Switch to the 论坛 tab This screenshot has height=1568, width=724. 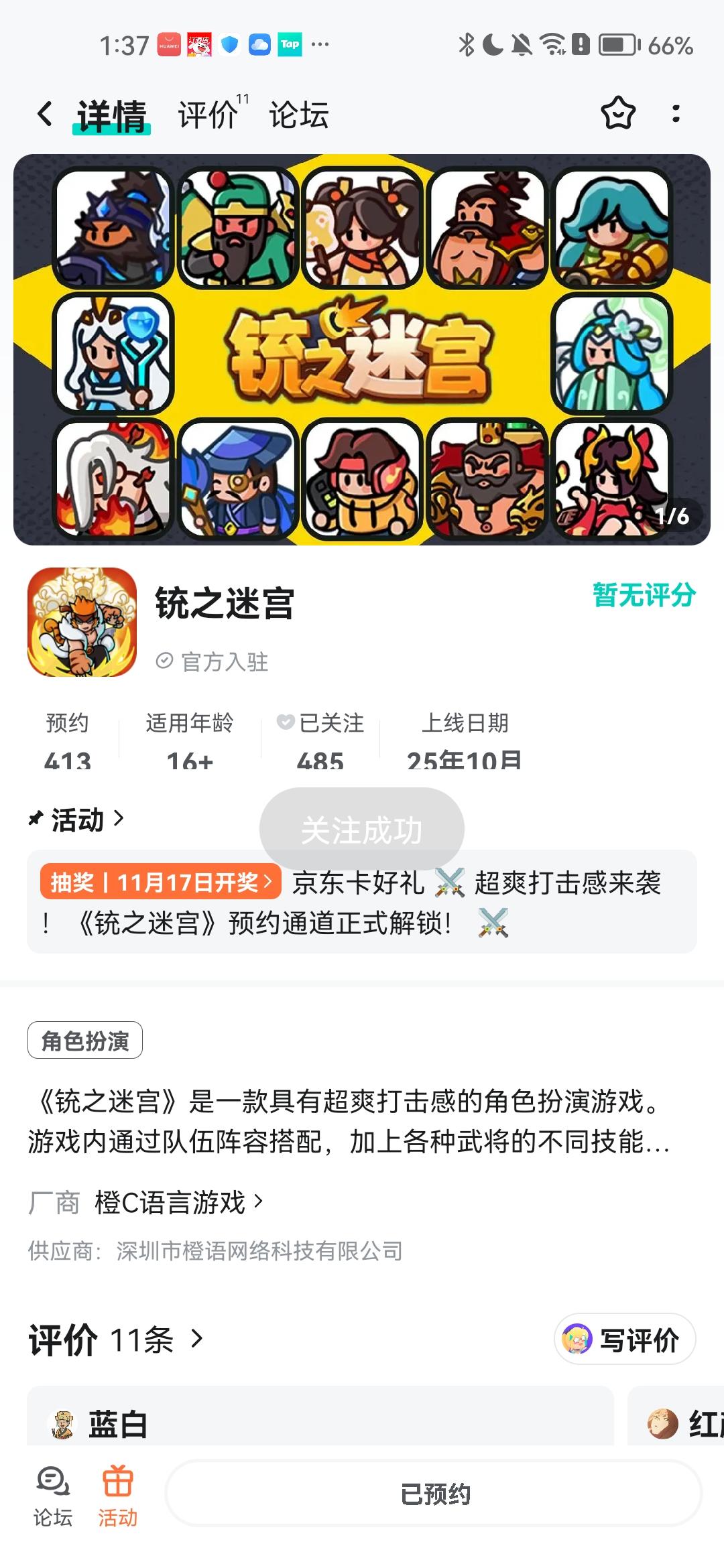300,114
